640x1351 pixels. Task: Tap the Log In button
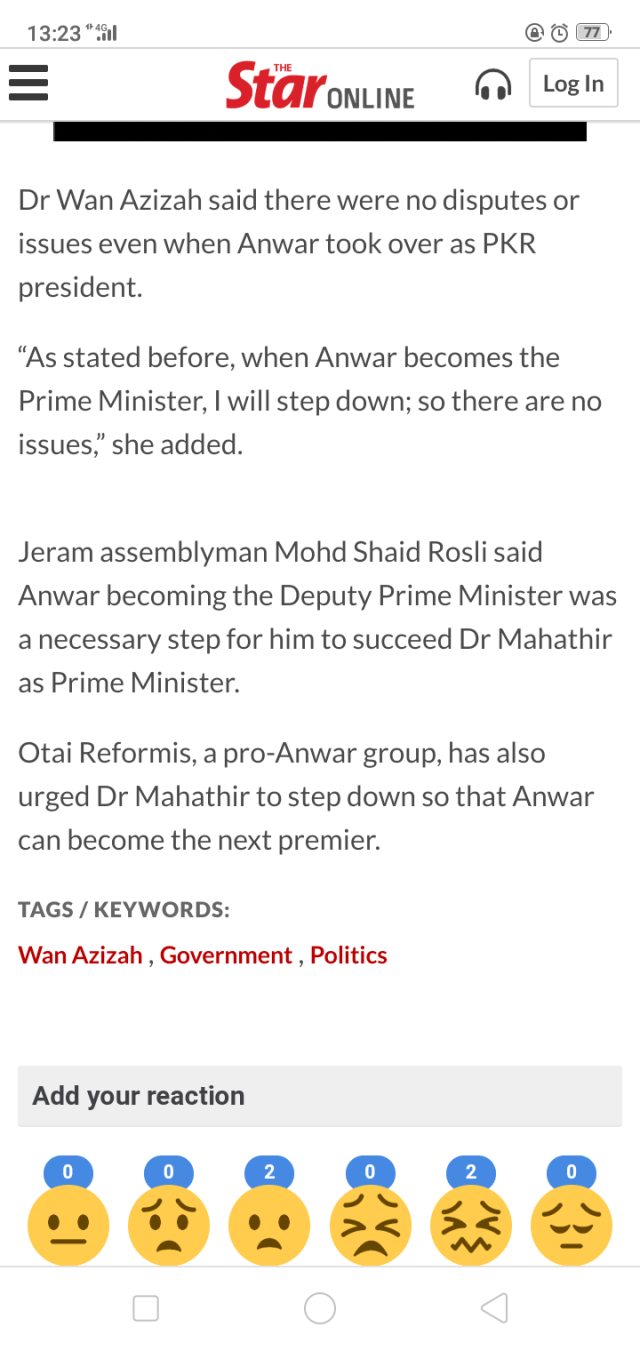click(573, 84)
